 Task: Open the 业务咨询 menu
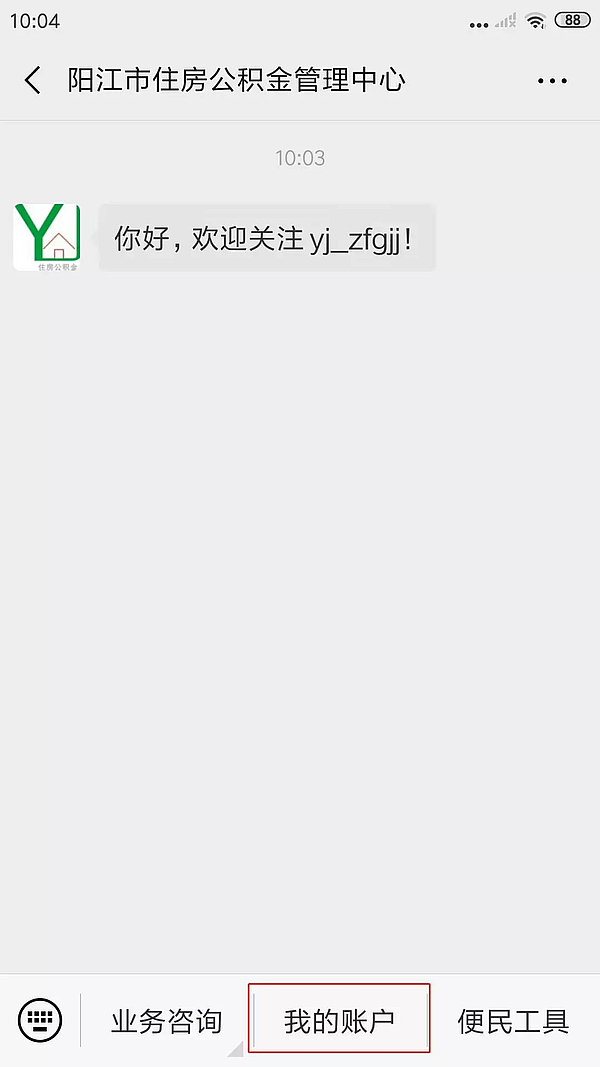click(x=166, y=1021)
